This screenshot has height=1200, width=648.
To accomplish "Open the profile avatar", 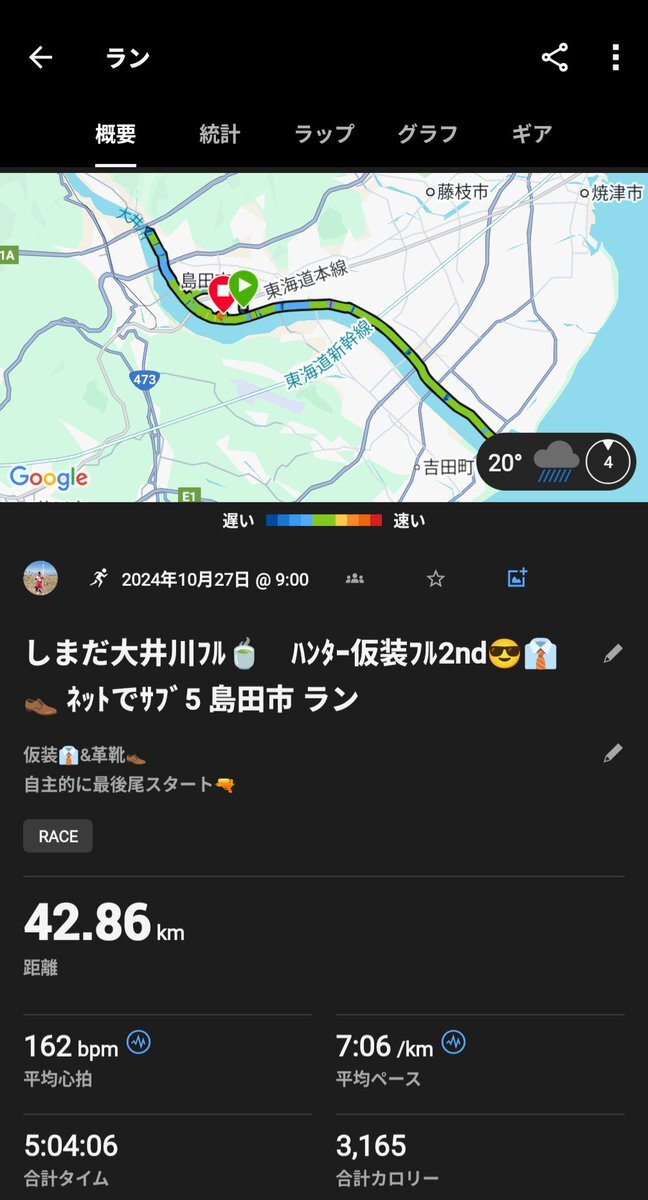I will click(41, 578).
